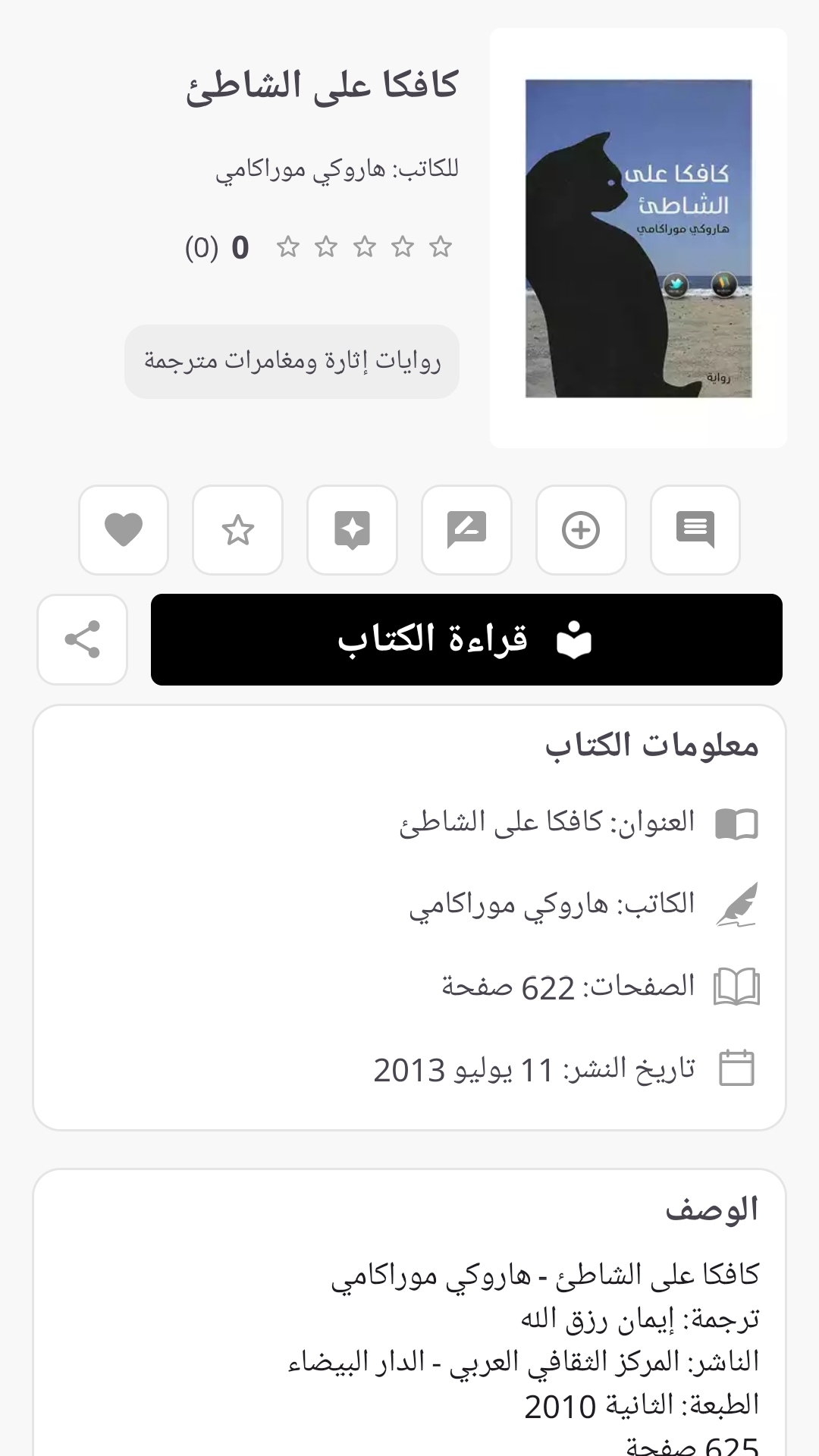Share this book
This screenshot has height=1456, width=819.
point(82,639)
